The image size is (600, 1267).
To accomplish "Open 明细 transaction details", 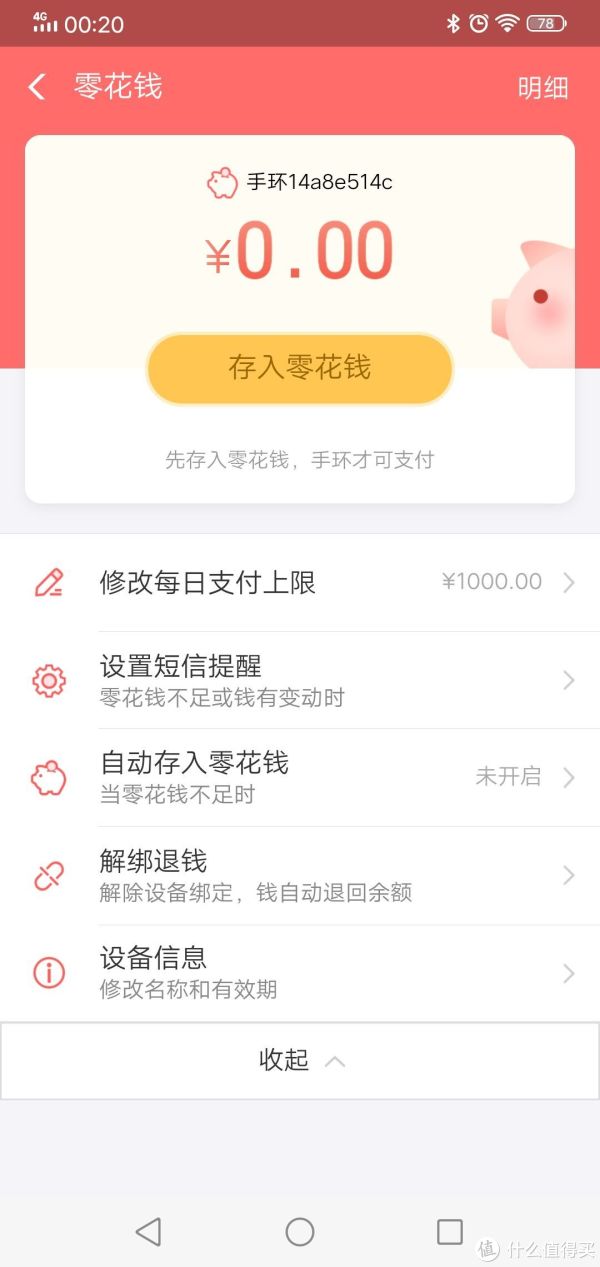I will point(543,88).
